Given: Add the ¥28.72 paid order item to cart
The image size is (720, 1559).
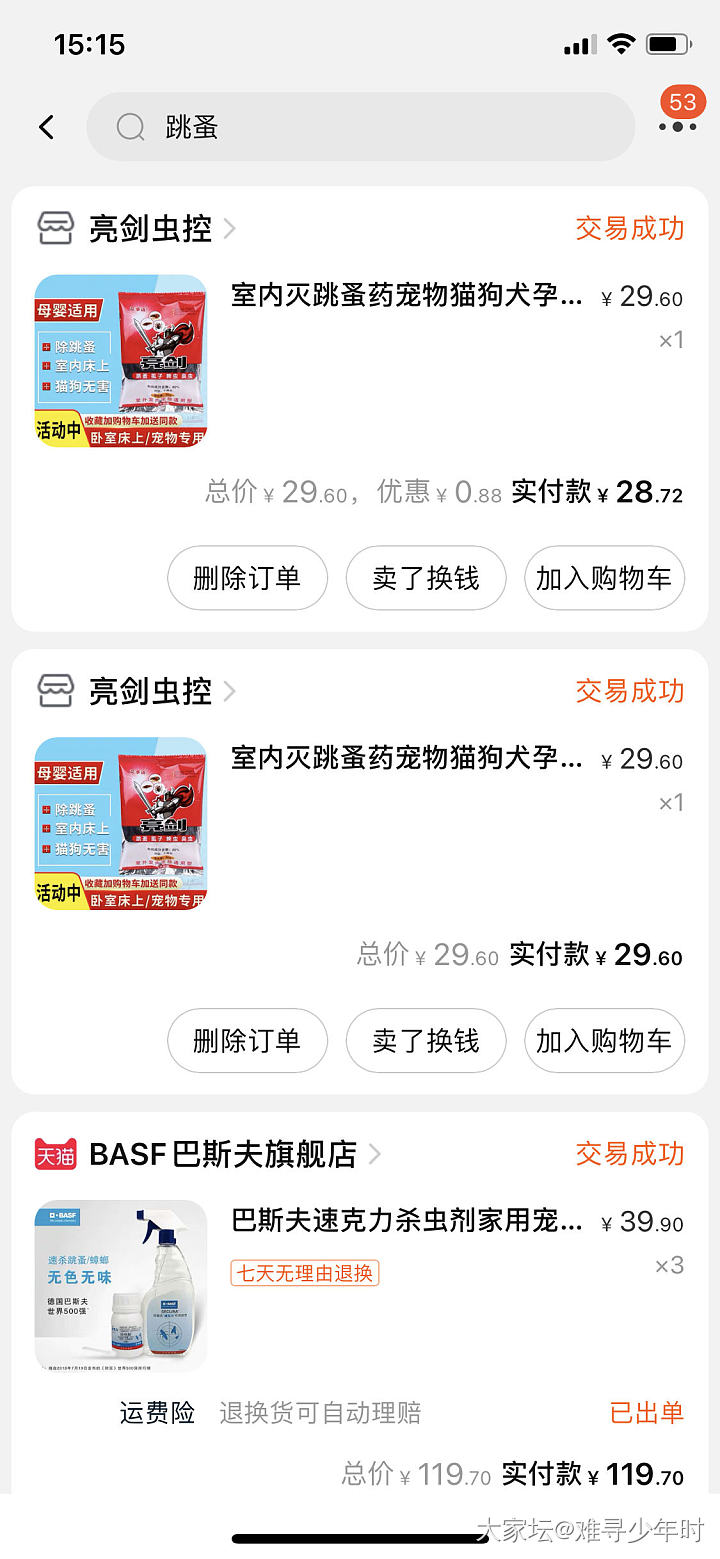Looking at the screenshot, I should 604,578.
